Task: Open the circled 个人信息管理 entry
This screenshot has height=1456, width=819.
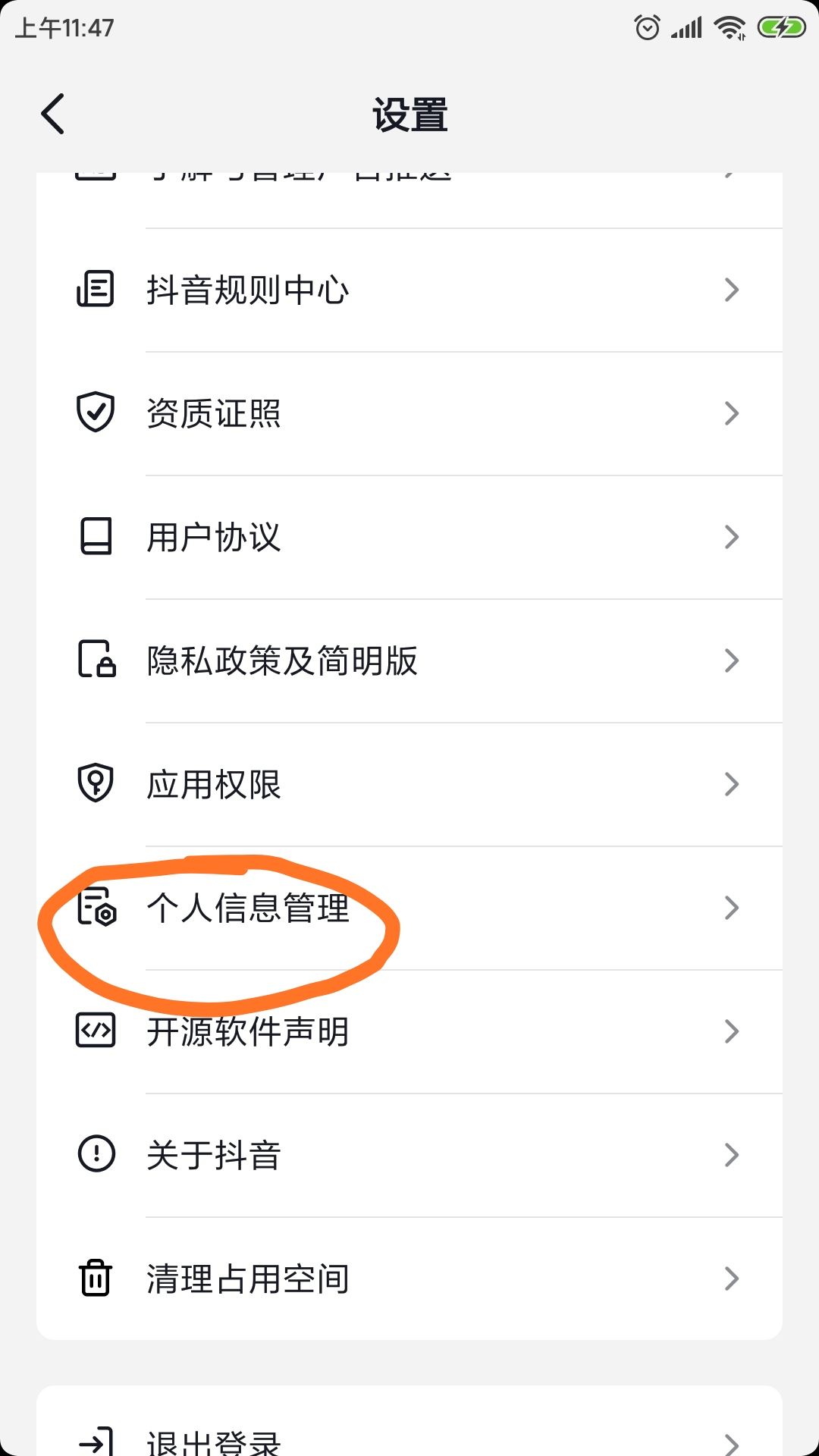Action: coord(247,912)
